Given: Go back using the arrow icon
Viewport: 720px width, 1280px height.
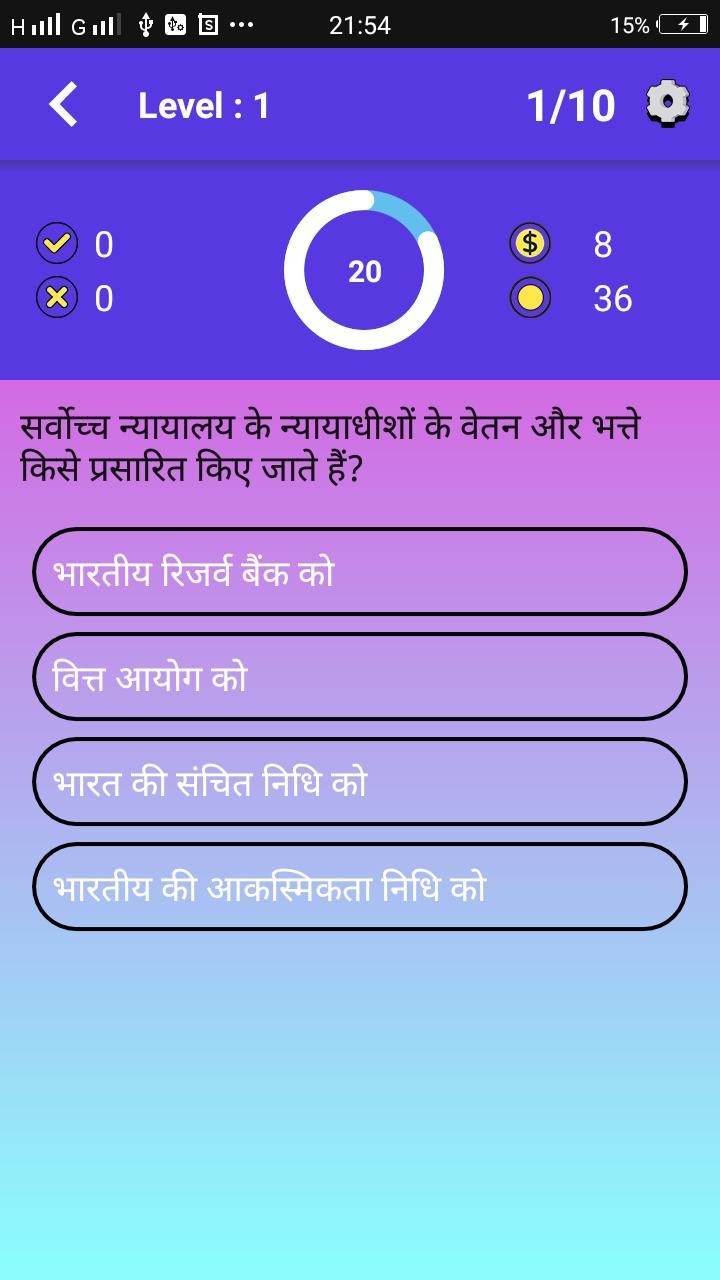Looking at the screenshot, I should [x=64, y=105].
